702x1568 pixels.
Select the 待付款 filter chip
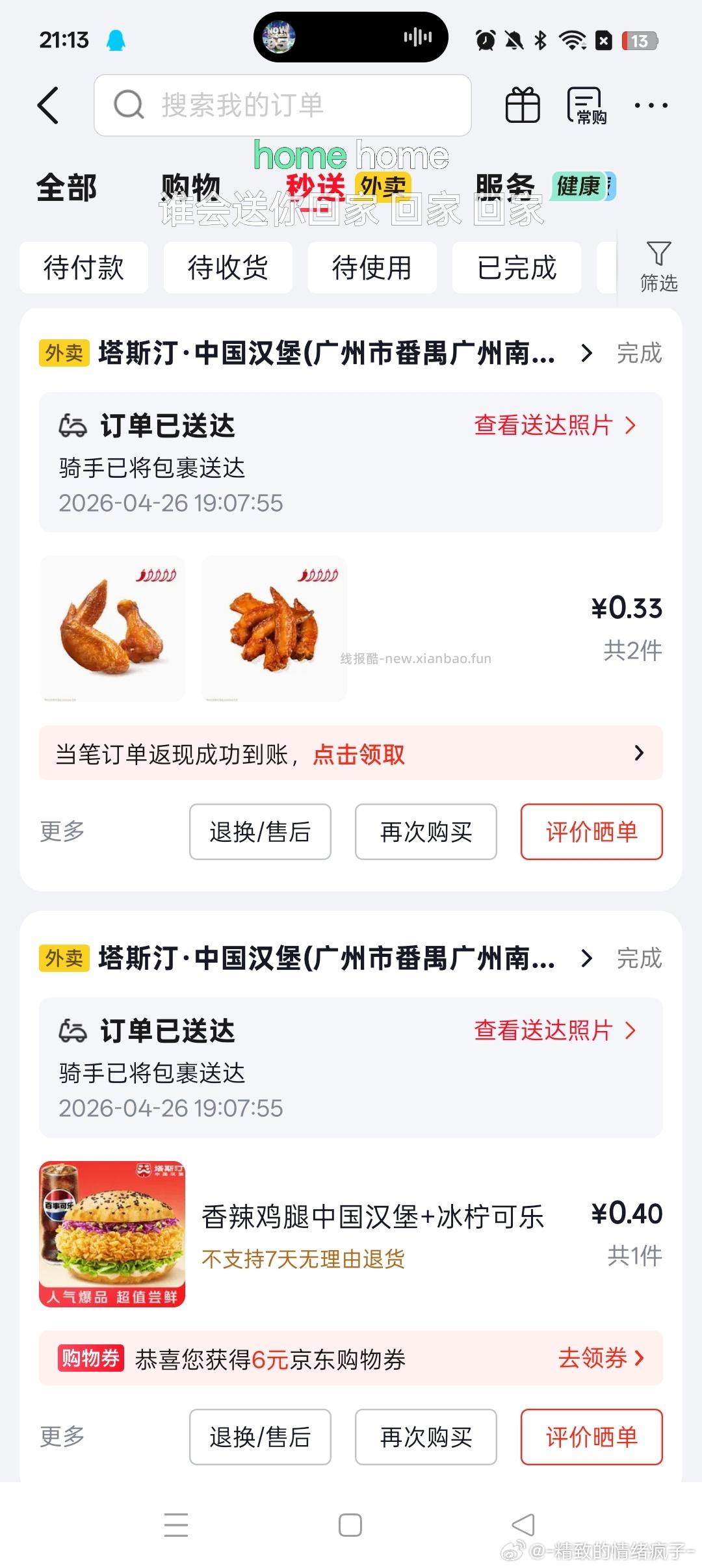[x=84, y=268]
